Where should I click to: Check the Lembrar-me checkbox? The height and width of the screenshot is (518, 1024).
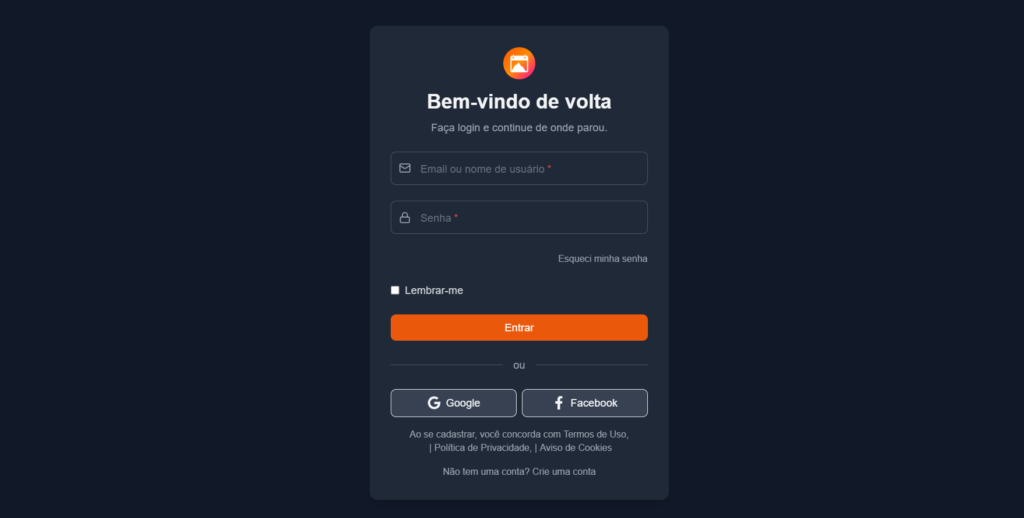tap(395, 290)
